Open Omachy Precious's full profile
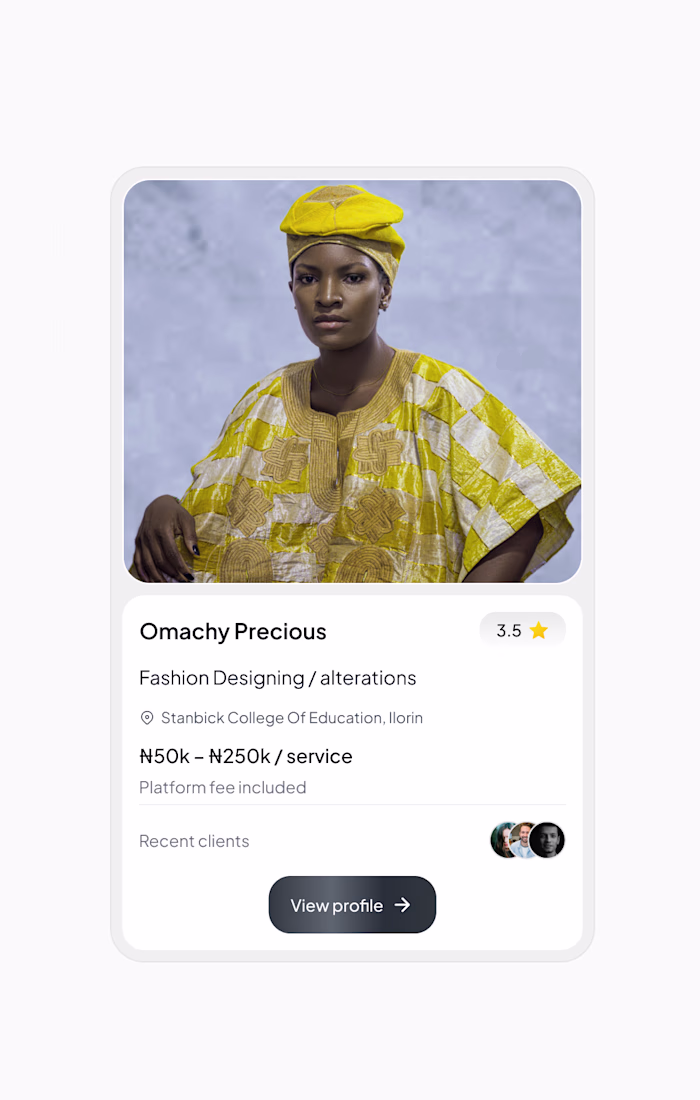The image size is (700, 1100). [x=352, y=905]
